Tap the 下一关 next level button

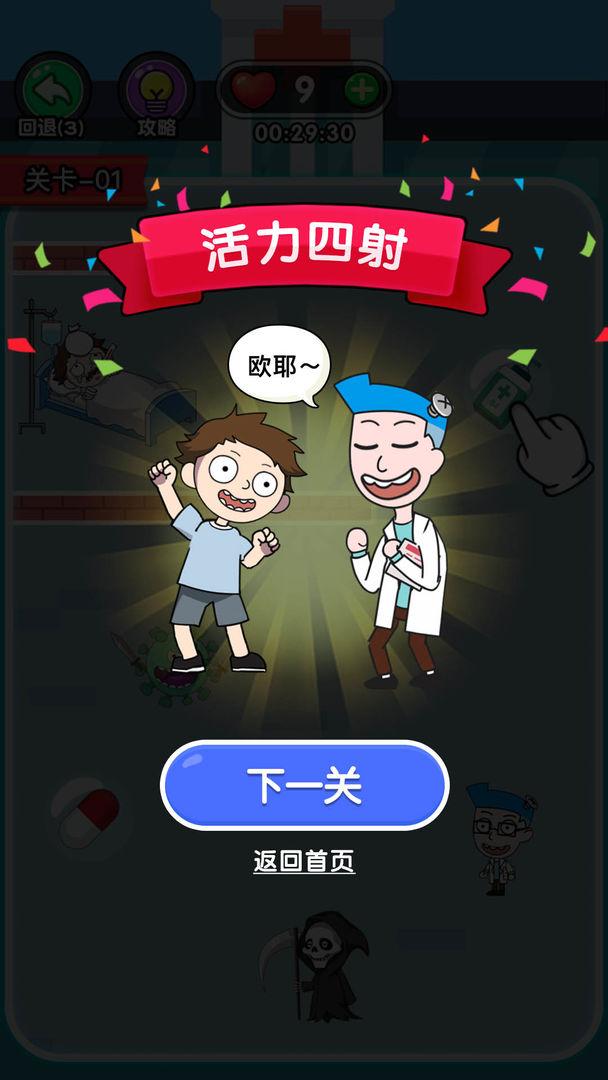[304, 786]
